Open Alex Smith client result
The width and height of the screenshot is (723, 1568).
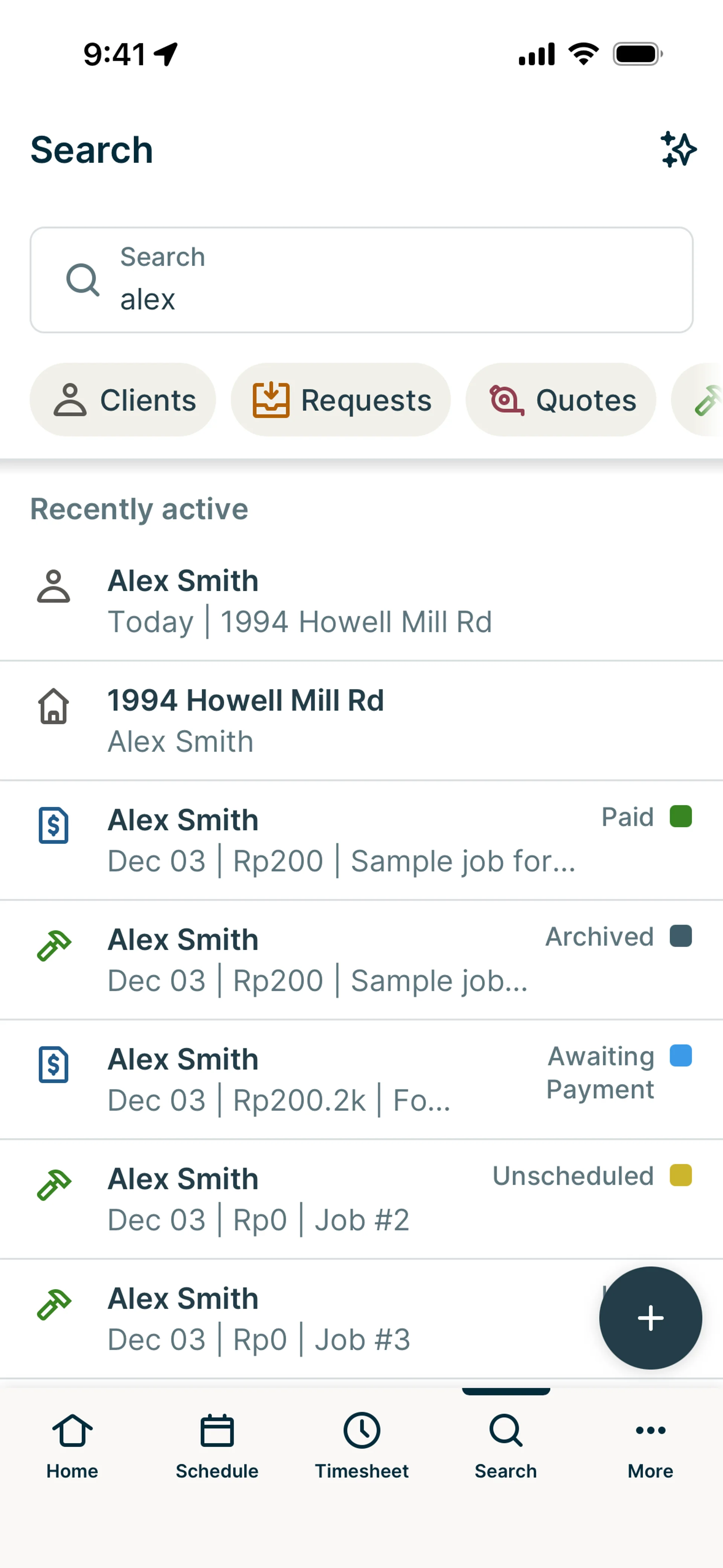click(x=361, y=601)
